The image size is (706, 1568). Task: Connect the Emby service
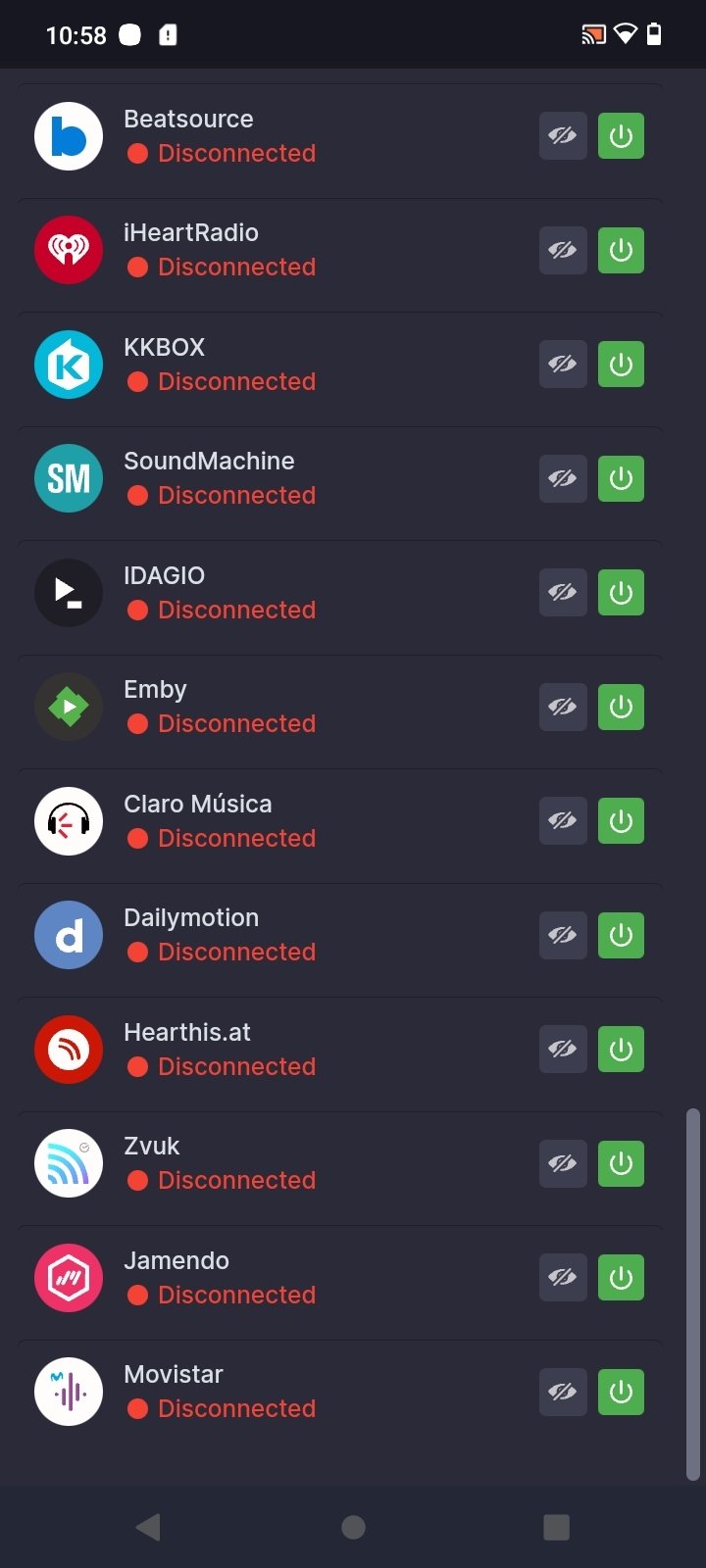click(x=621, y=707)
